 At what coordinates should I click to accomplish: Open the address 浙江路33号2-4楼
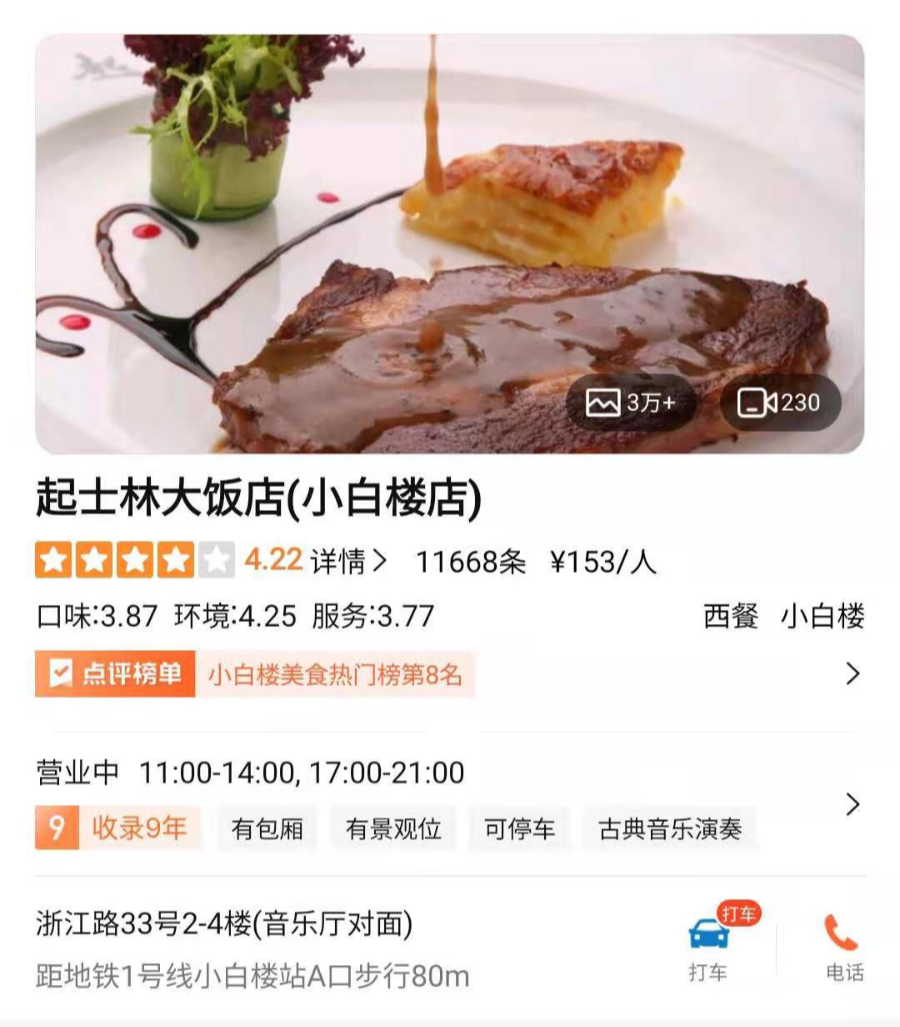point(225,924)
